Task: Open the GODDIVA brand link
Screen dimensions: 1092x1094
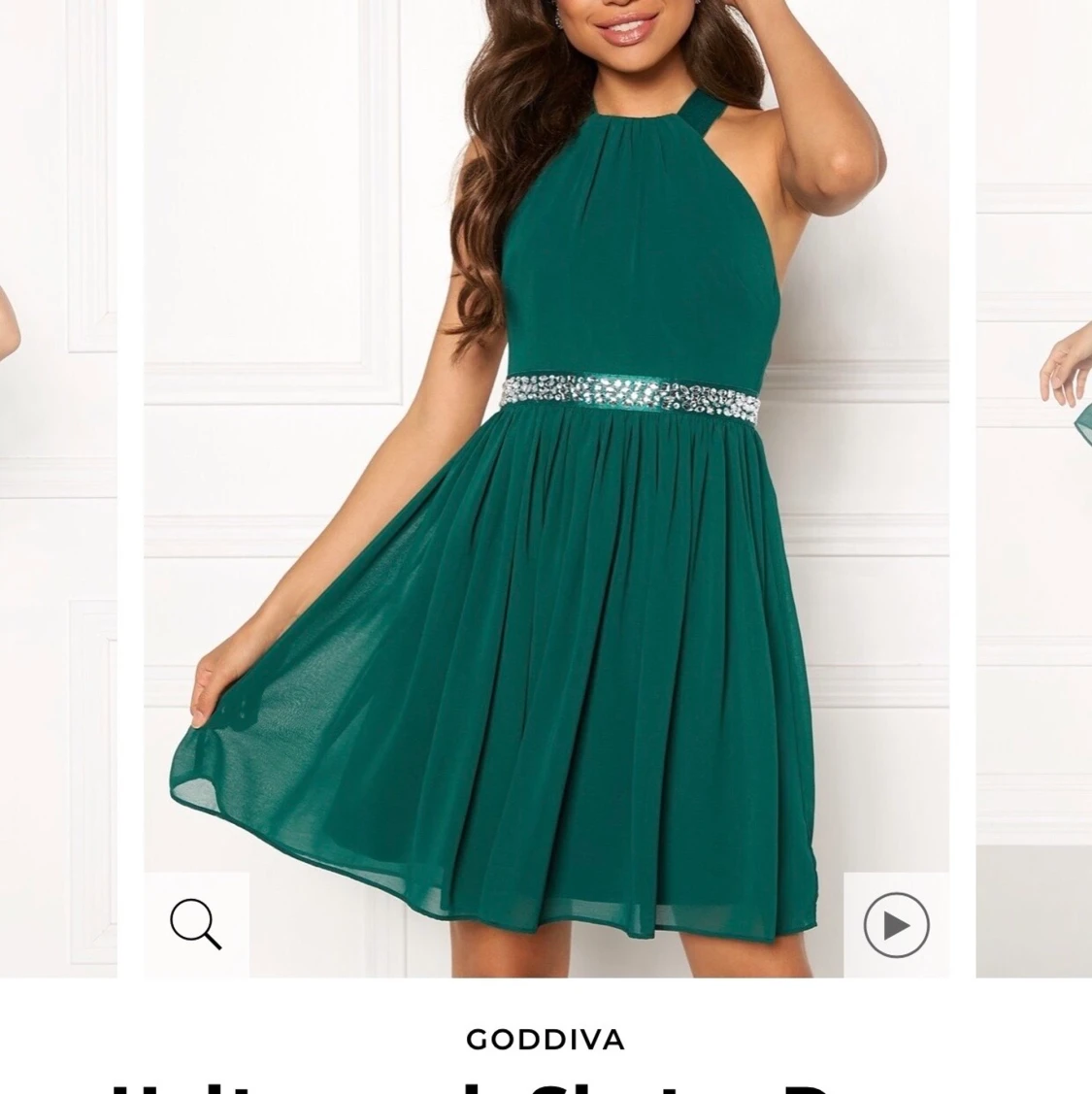Action: click(546, 1040)
